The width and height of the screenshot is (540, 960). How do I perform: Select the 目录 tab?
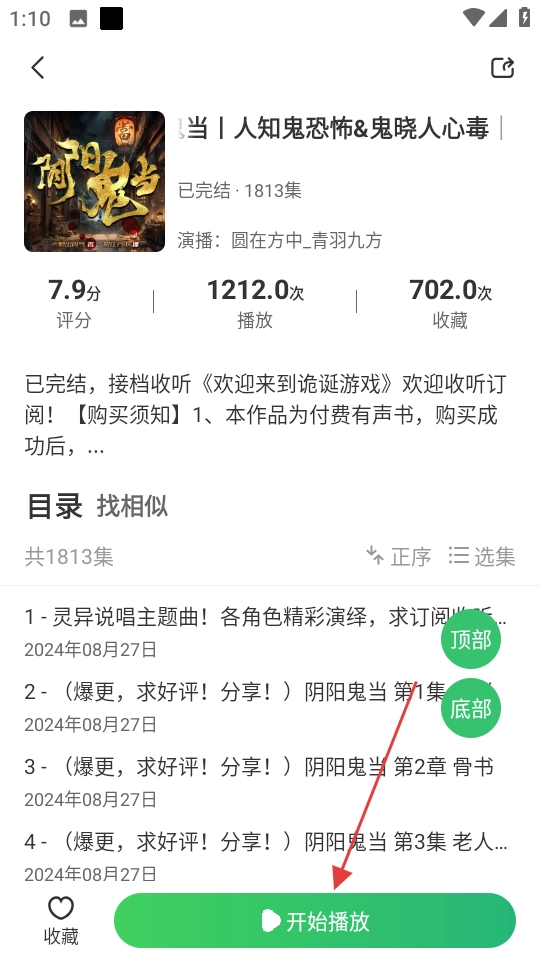click(54, 506)
